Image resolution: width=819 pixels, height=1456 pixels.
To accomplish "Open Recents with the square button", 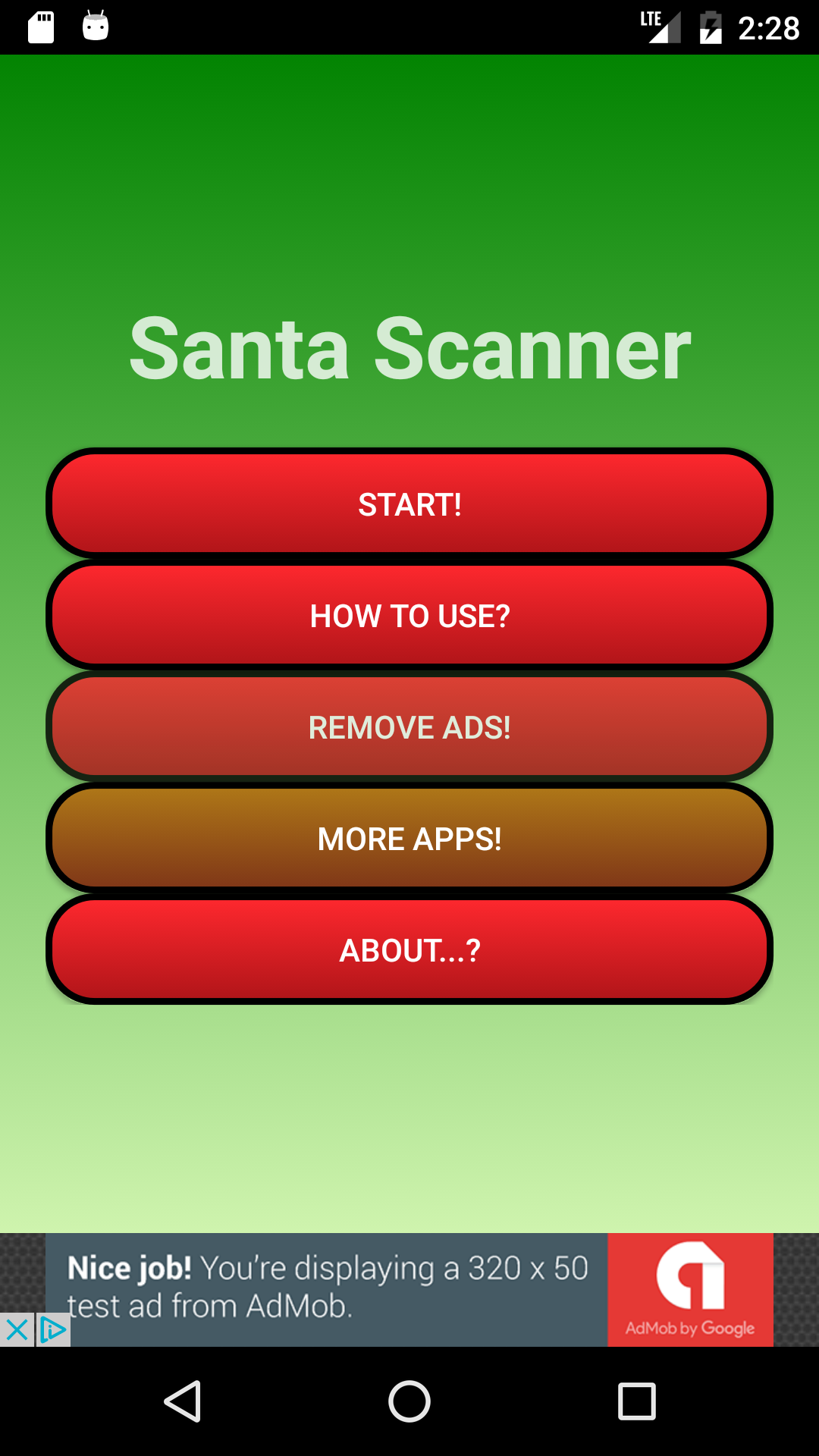I will click(637, 1401).
